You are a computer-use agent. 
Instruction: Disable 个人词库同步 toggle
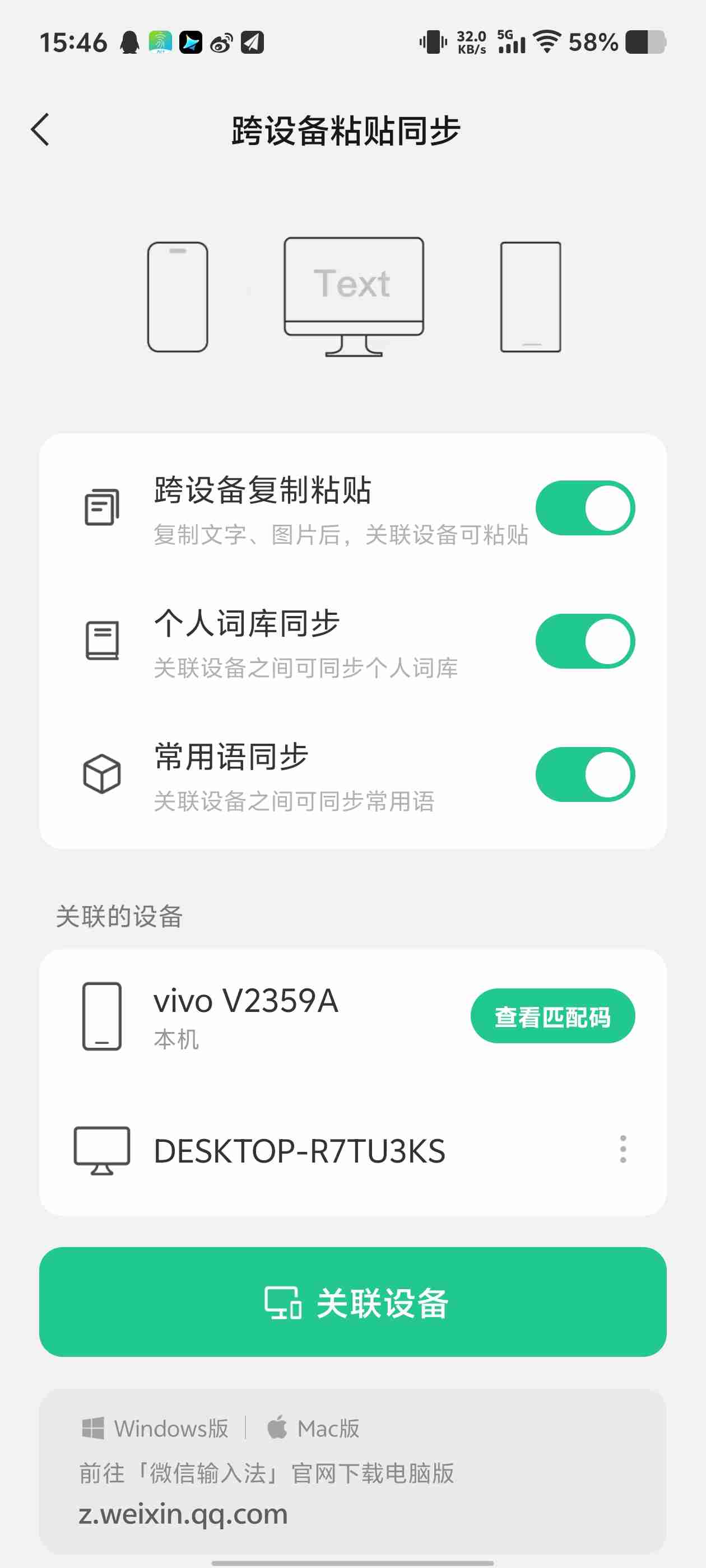(x=585, y=641)
